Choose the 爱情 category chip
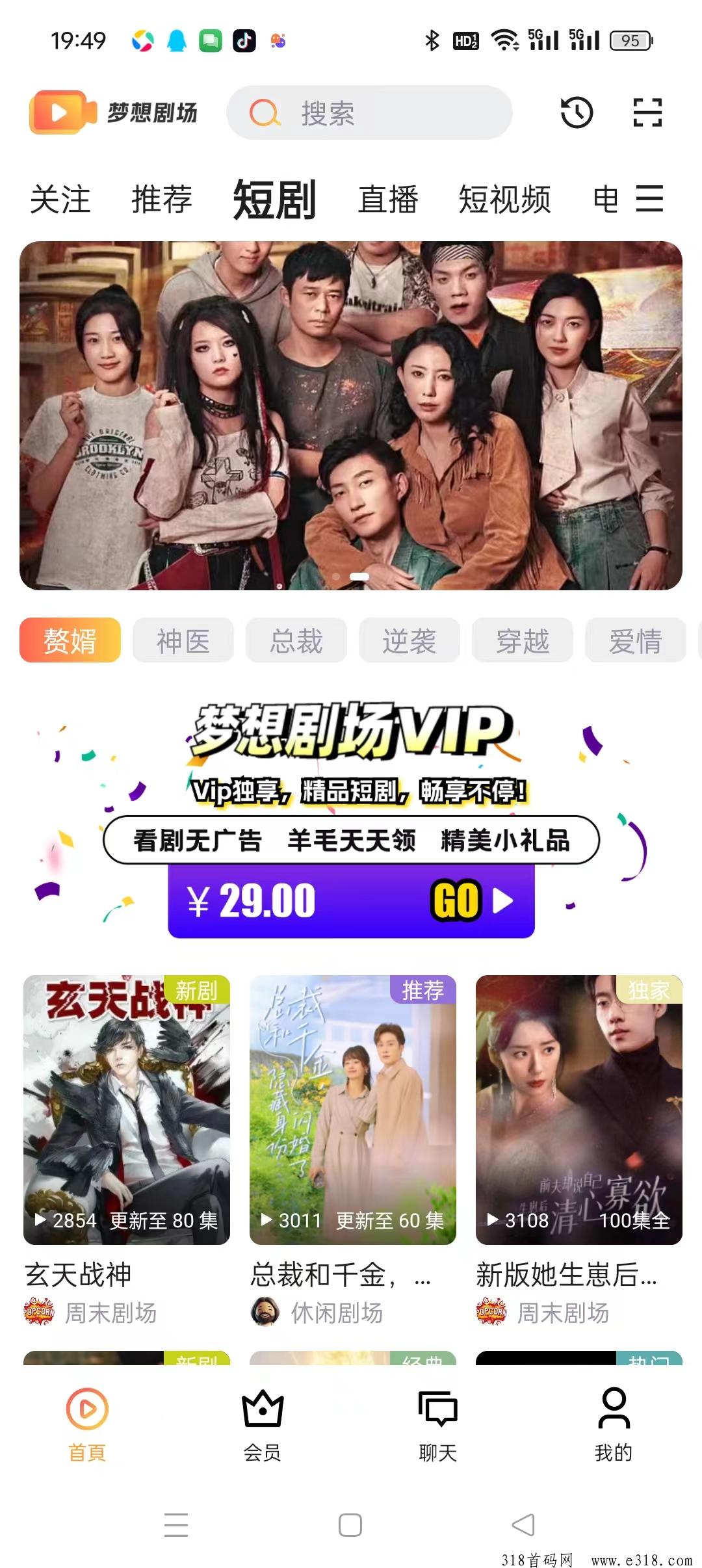 (635, 641)
